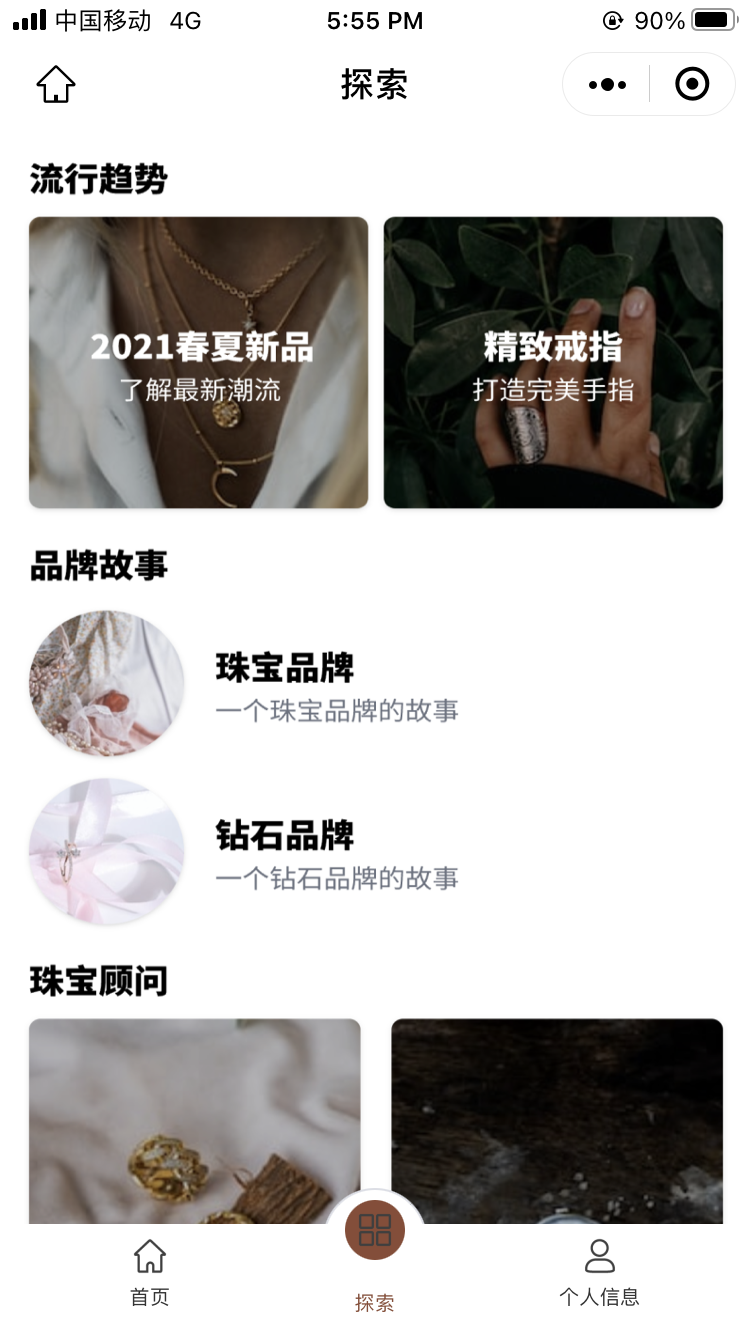This screenshot has height=1334, width=750.
Task: Click the home icon in top left corner
Action: tap(55, 84)
